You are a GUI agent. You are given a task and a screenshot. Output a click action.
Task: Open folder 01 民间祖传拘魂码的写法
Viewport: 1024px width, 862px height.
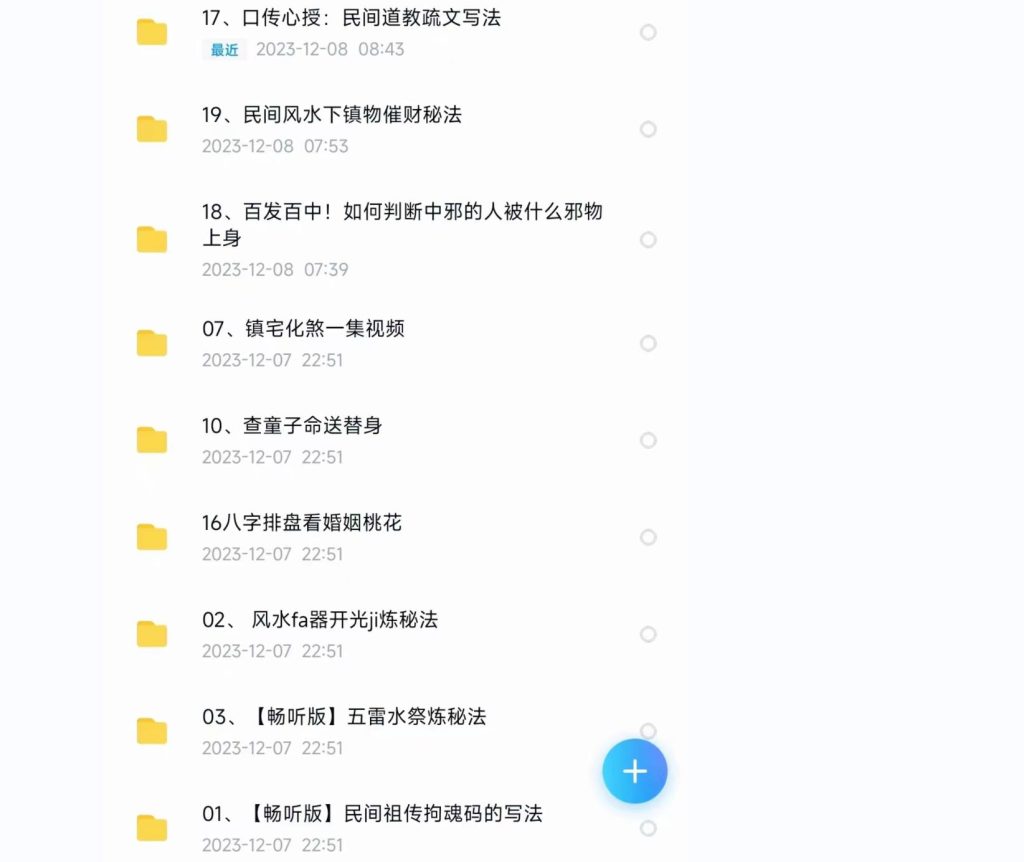[x=371, y=814]
